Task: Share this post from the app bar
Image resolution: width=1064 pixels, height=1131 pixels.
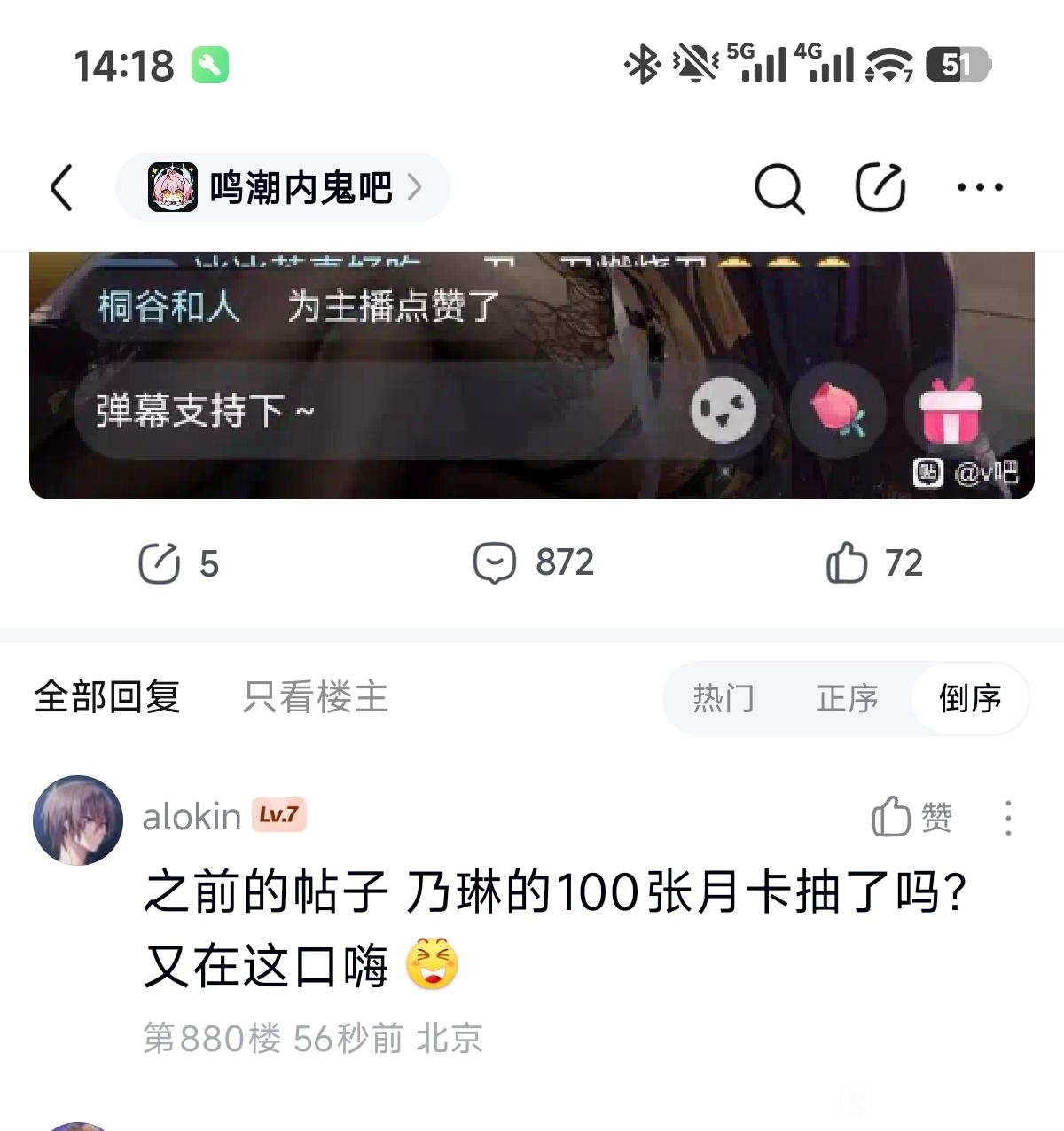Action: 880,187
